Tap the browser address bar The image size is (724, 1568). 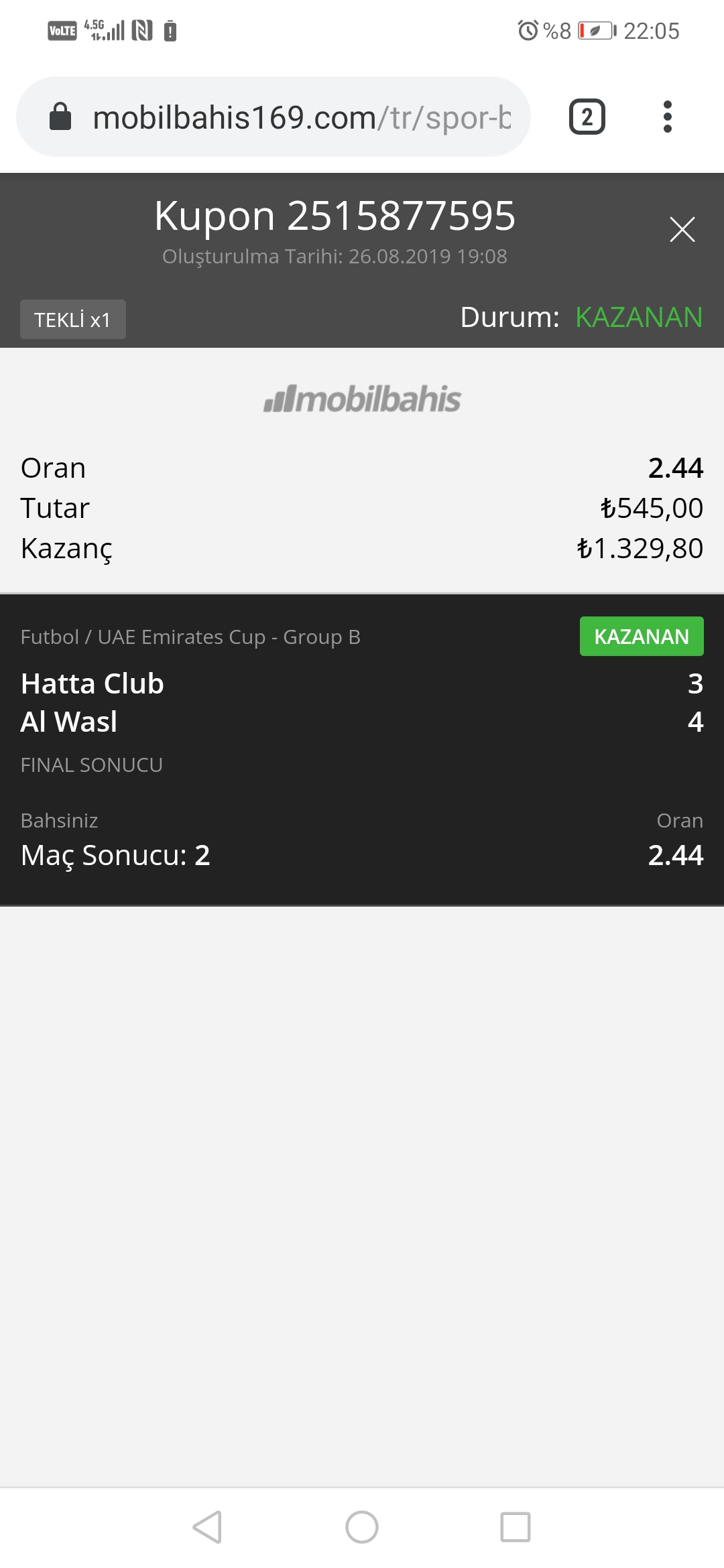pos(274,117)
